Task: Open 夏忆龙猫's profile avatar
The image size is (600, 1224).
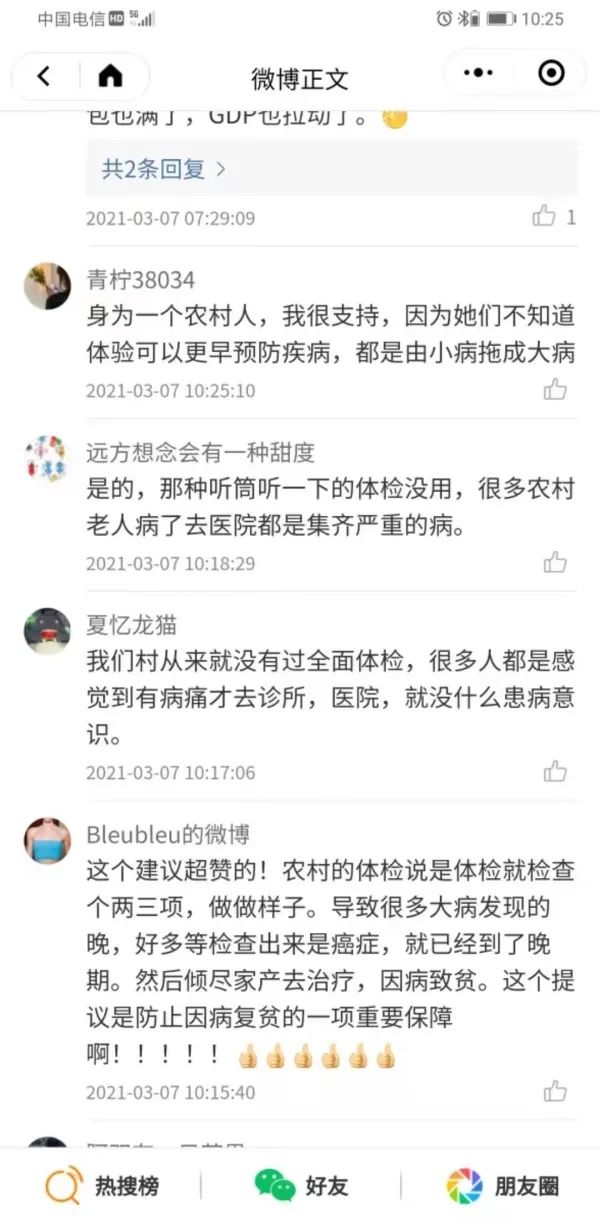Action: coord(47,631)
